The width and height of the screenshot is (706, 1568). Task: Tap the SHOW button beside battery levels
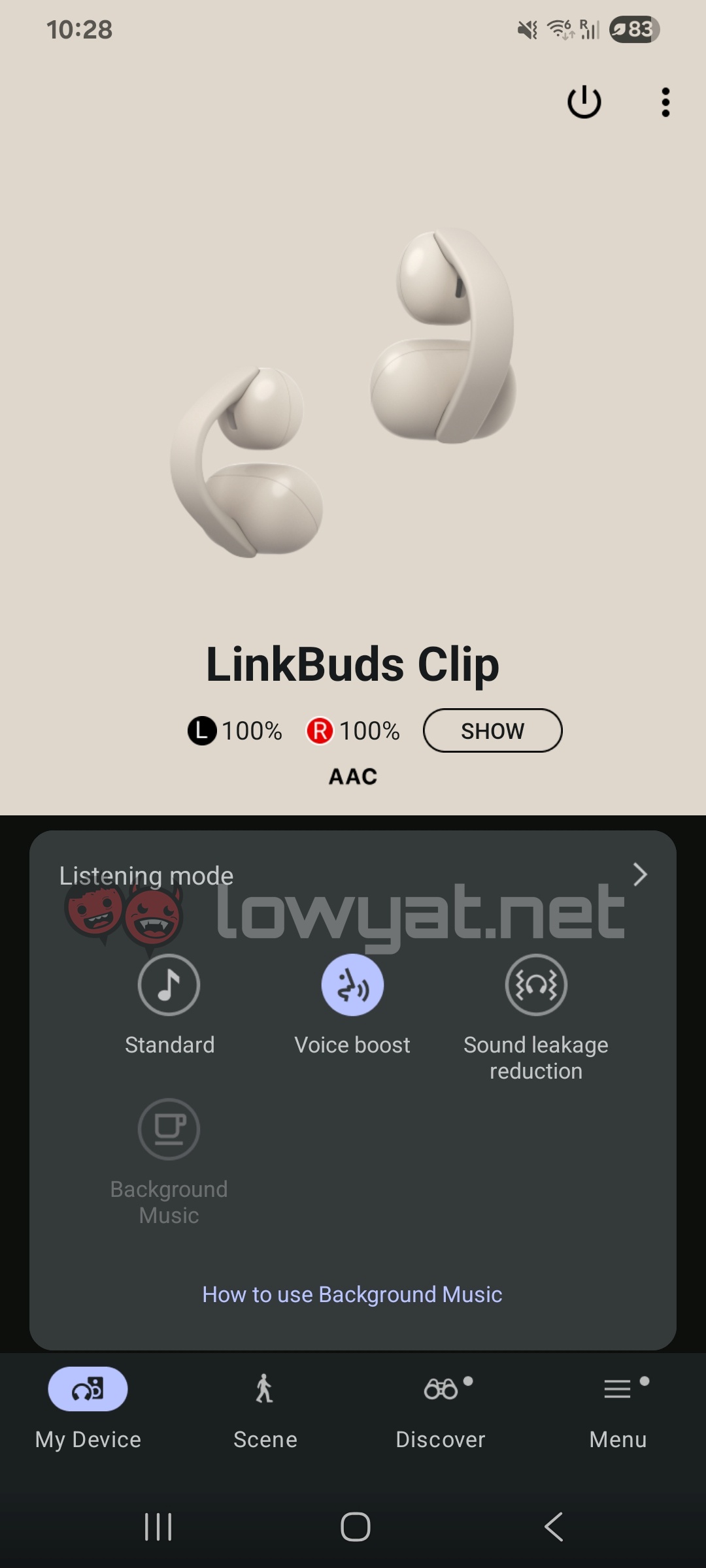coord(492,730)
